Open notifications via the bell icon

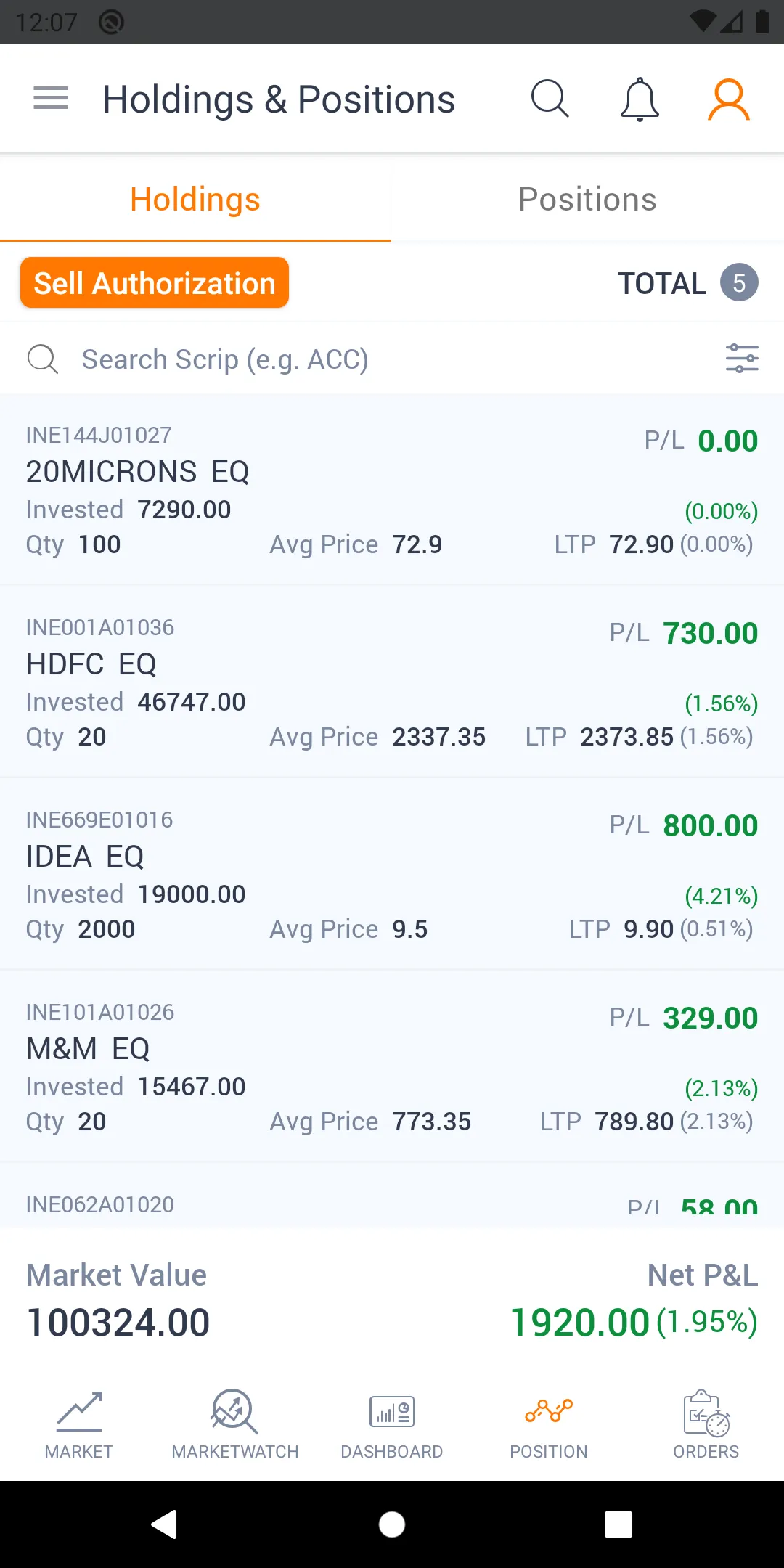coord(639,99)
